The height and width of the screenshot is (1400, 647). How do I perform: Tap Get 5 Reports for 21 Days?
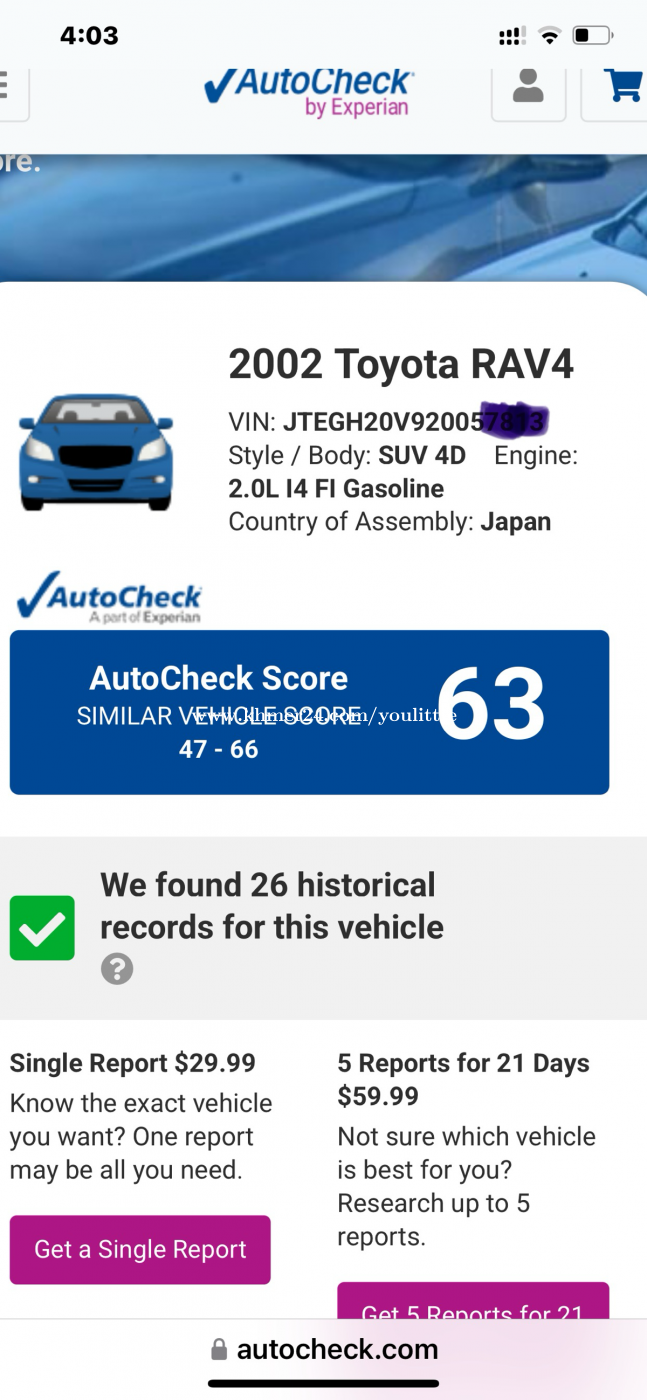click(x=472, y=1304)
